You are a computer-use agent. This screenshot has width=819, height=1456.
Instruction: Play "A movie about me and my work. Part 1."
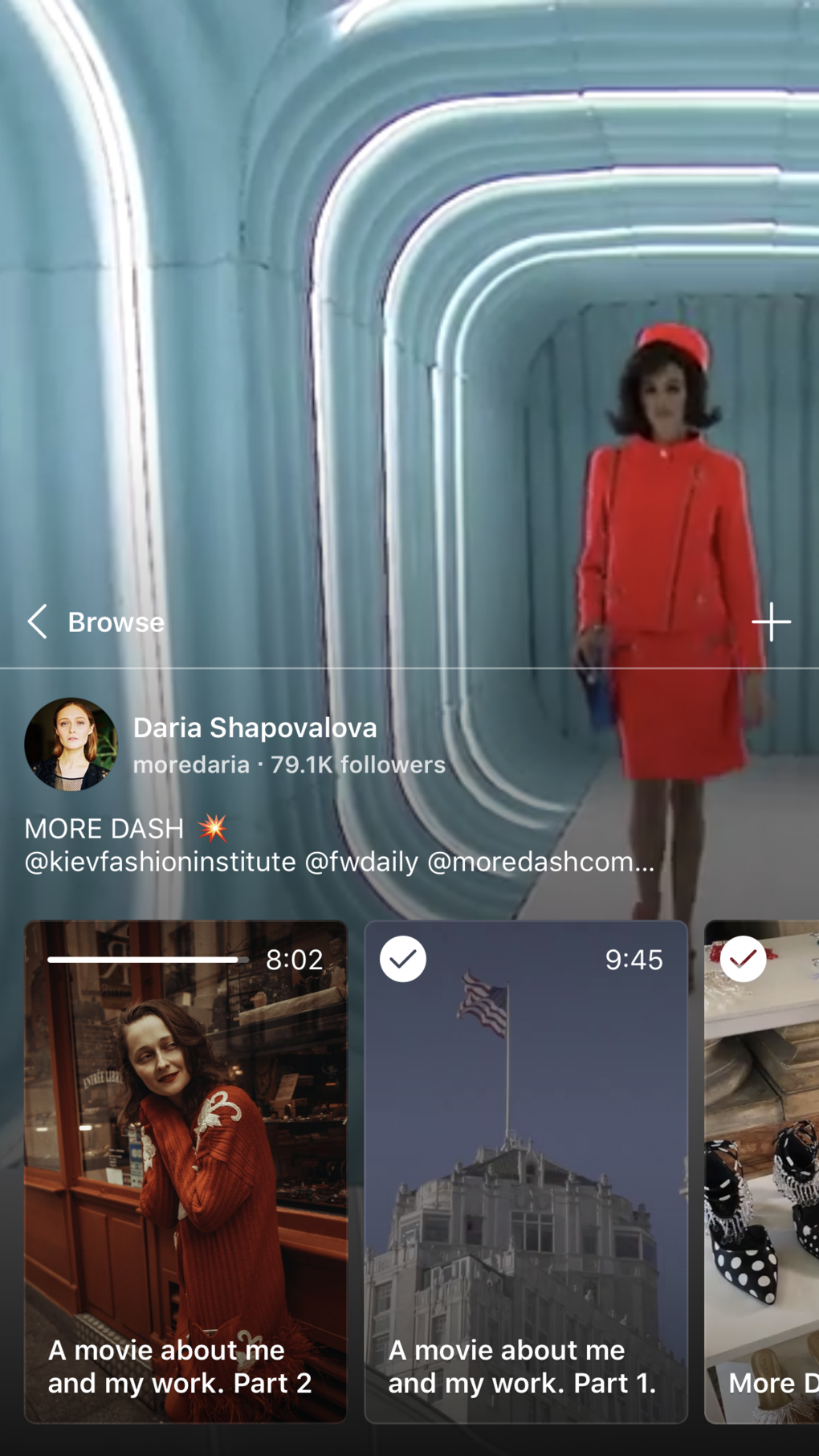[526, 1171]
